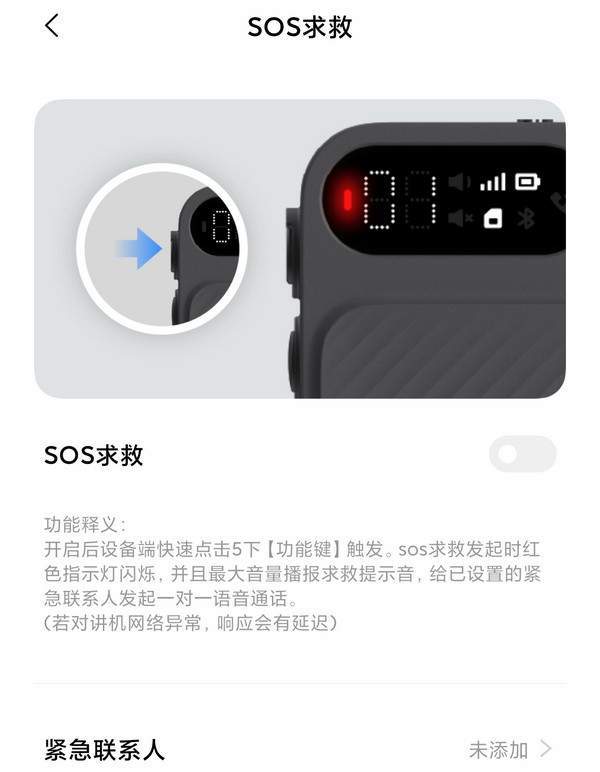Open 紧急联系人 settings row

point(300,748)
